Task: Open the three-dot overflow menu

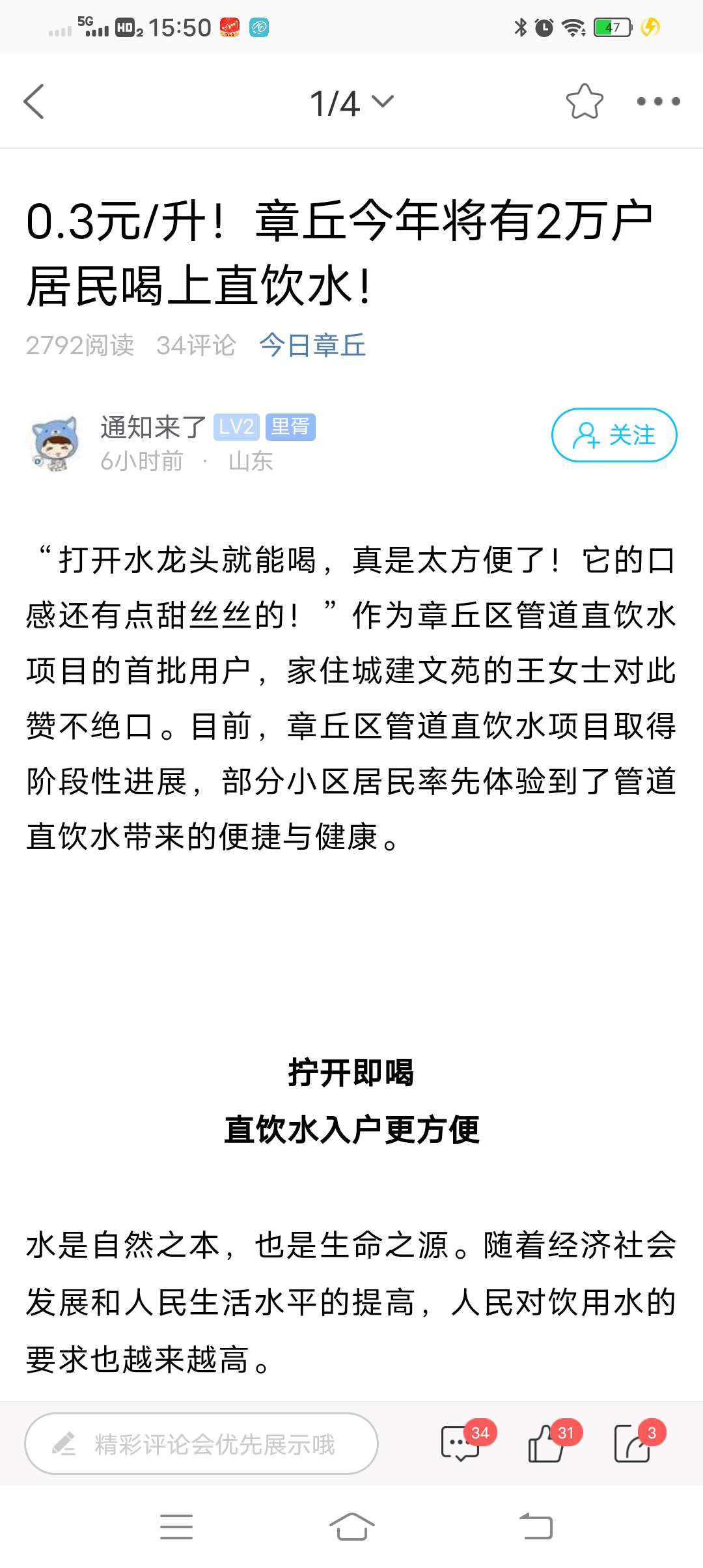Action: [x=658, y=102]
